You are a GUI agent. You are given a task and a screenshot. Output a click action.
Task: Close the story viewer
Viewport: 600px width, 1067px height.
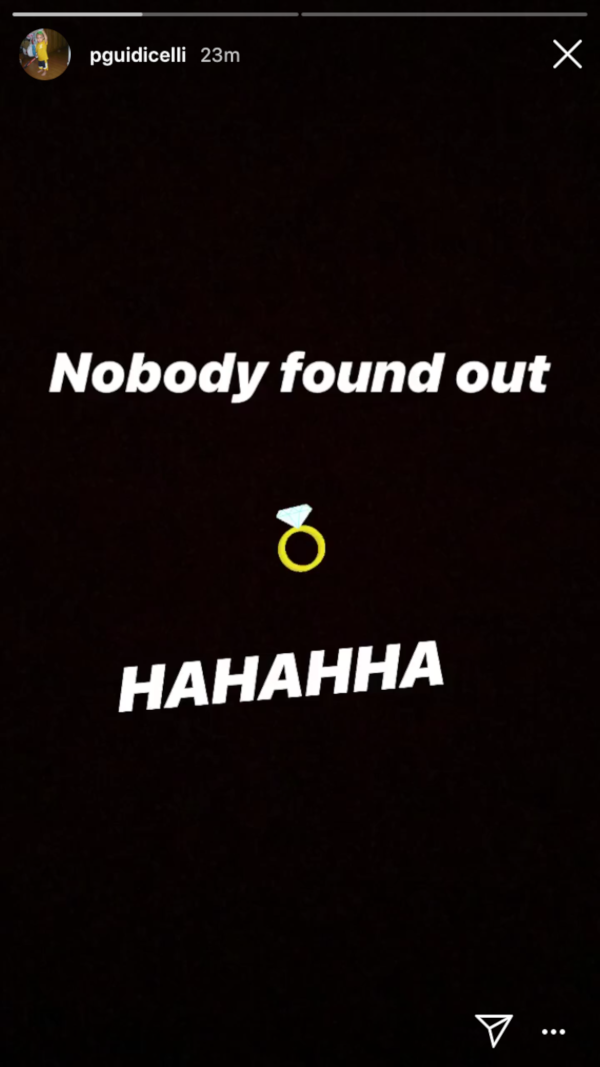(x=567, y=54)
